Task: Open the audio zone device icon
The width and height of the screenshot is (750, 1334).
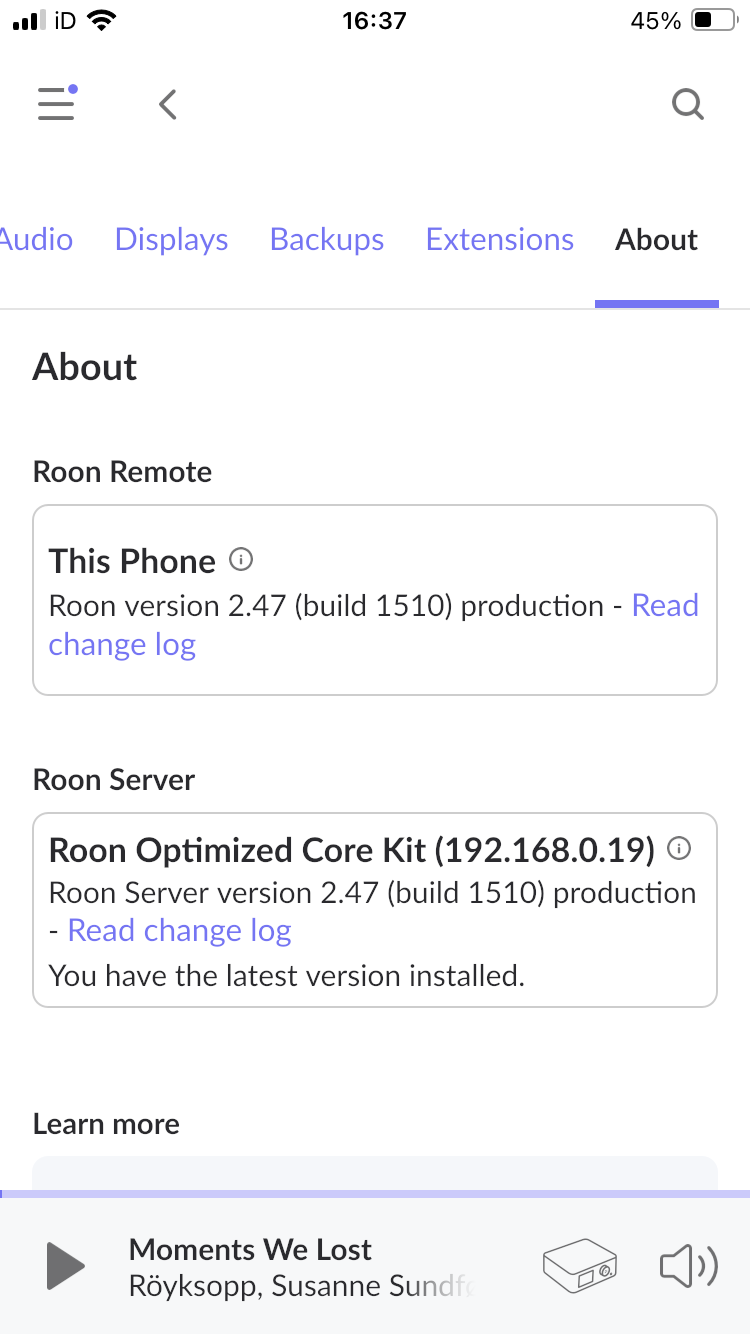Action: pos(580,1266)
